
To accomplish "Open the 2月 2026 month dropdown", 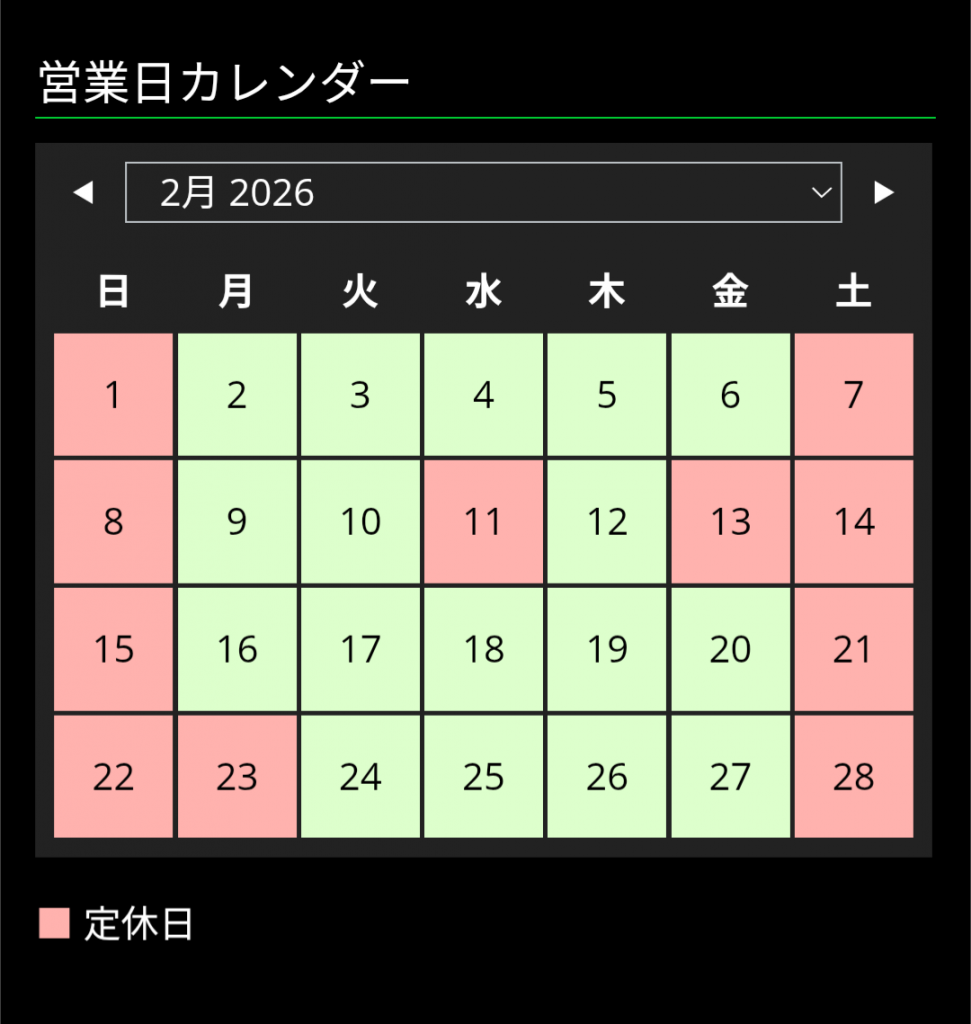I will 483,192.
